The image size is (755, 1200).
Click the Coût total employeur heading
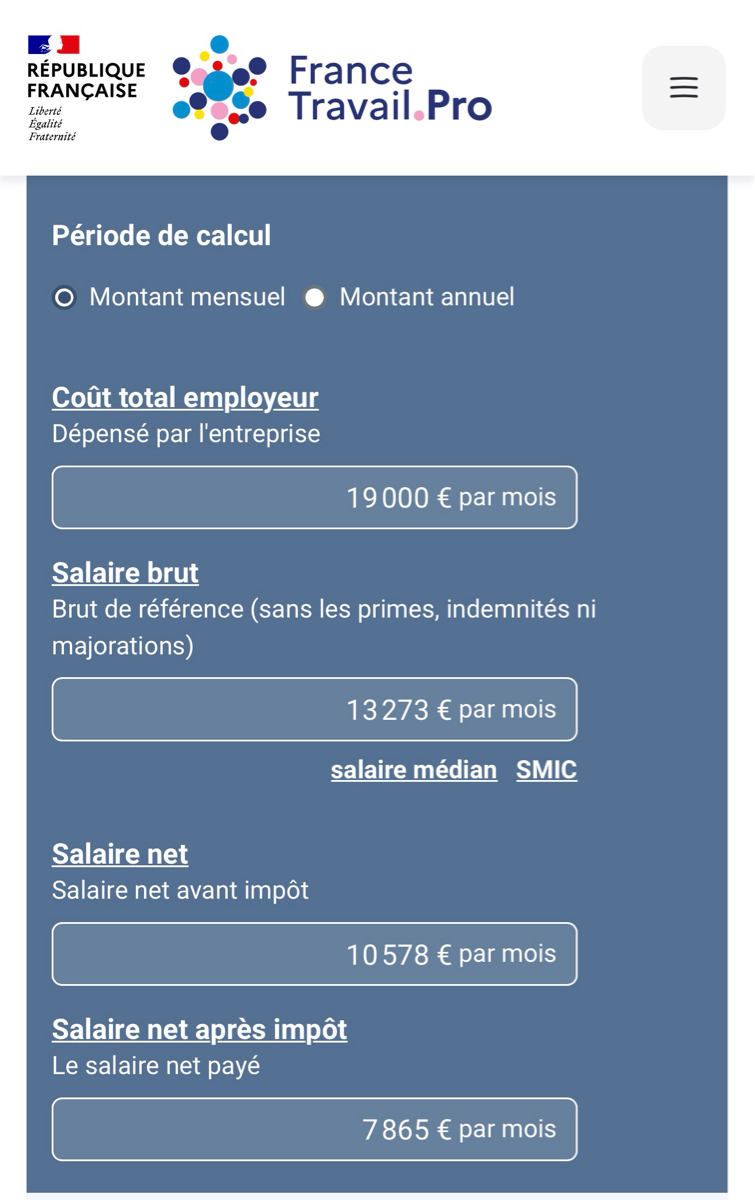(x=185, y=398)
